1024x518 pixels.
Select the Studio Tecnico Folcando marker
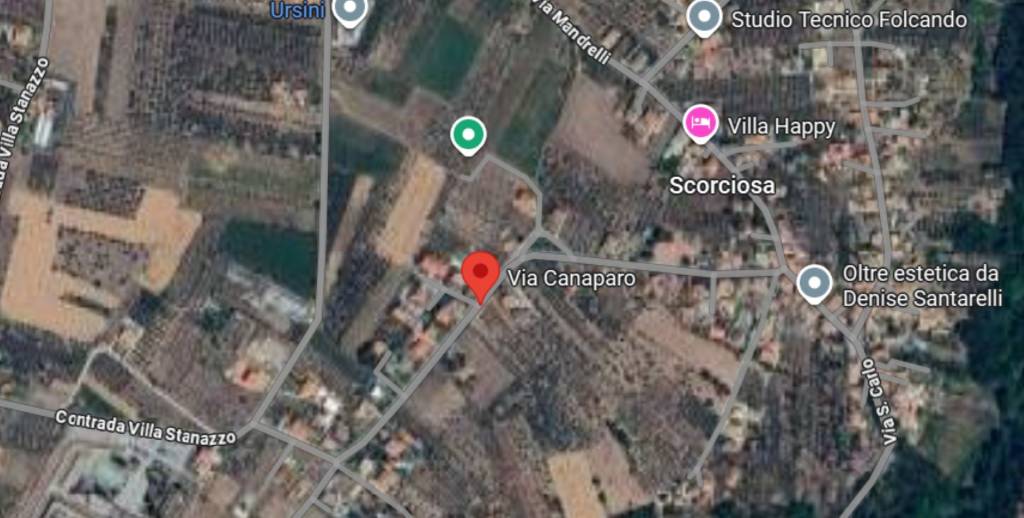tap(705, 16)
